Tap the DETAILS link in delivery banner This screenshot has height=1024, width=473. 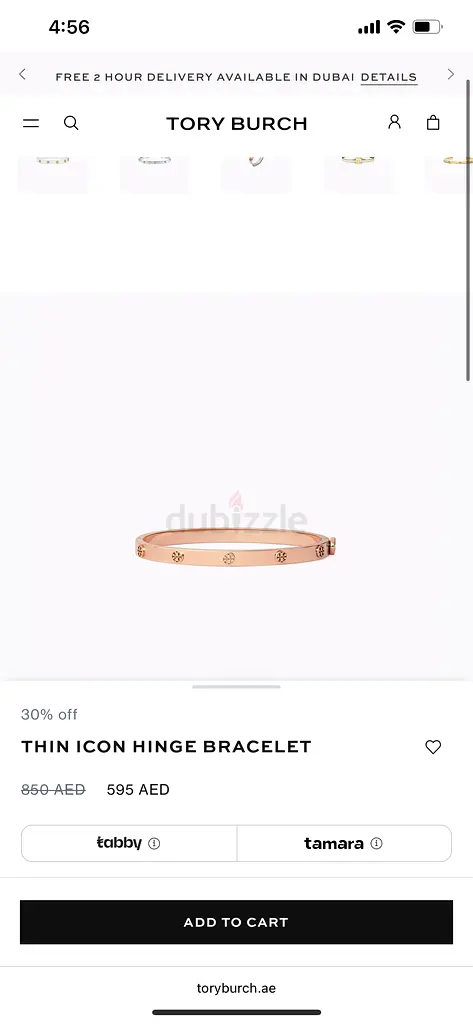(389, 77)
